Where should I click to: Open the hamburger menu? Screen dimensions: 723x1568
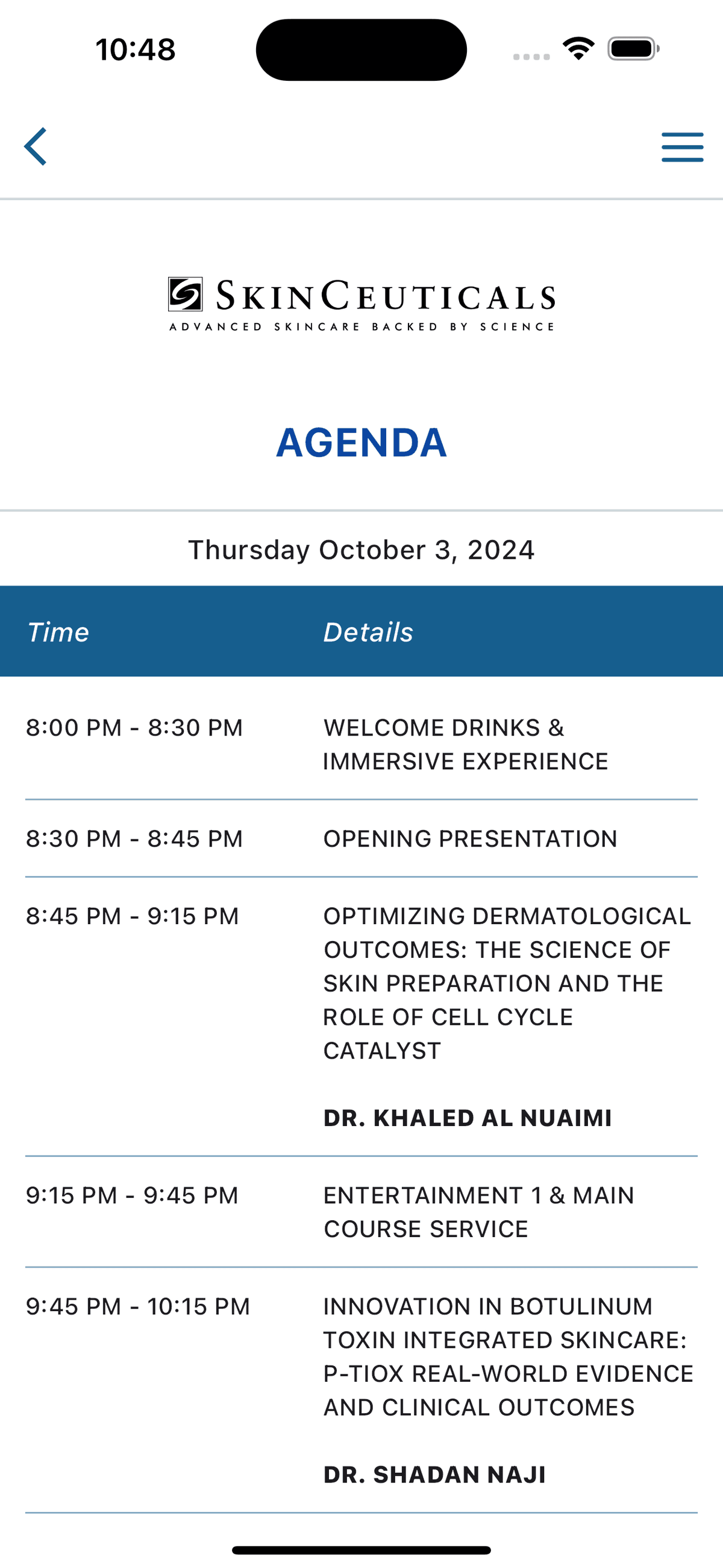(682, 147)
